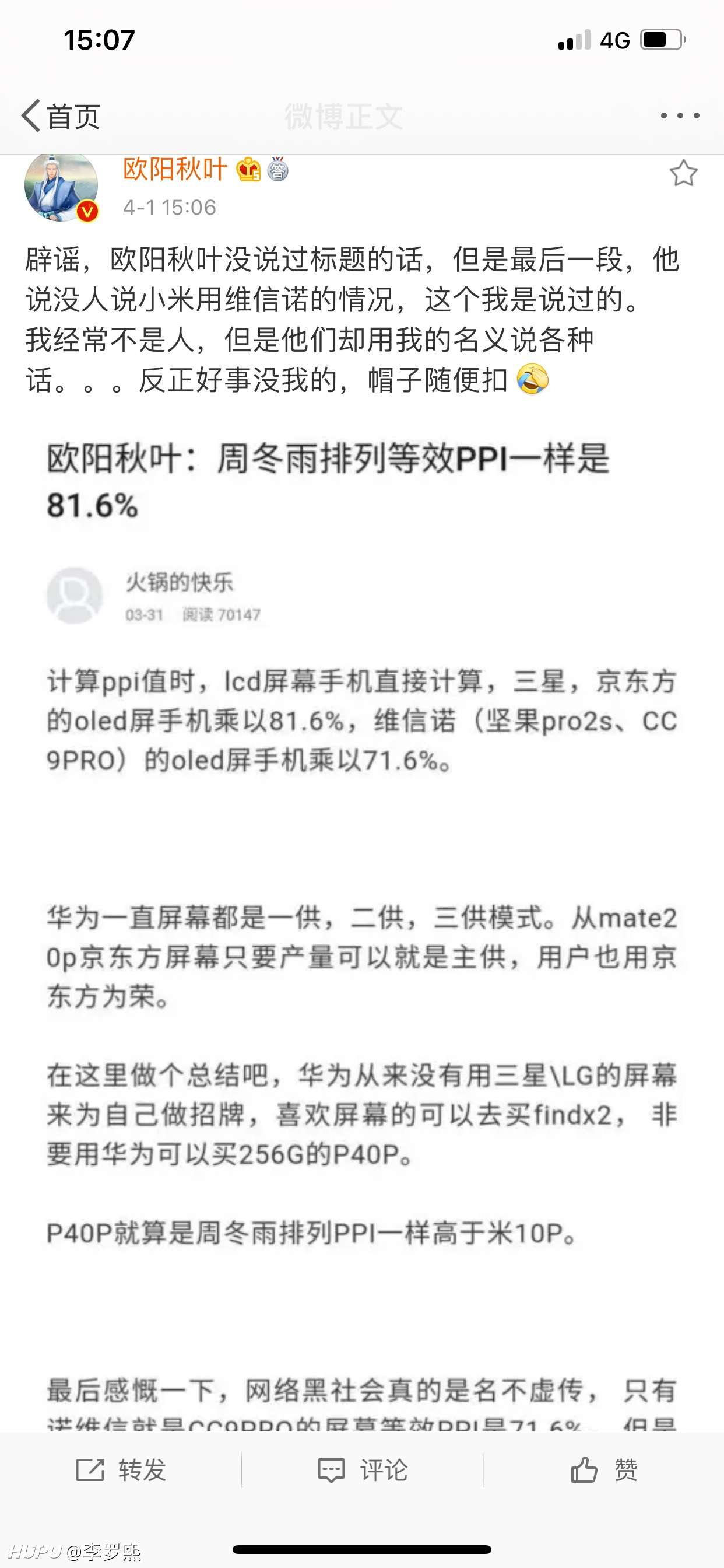Screen dimensions: 724x1568
Task: Repost with the 转发 button
Action: (121, 1470)
